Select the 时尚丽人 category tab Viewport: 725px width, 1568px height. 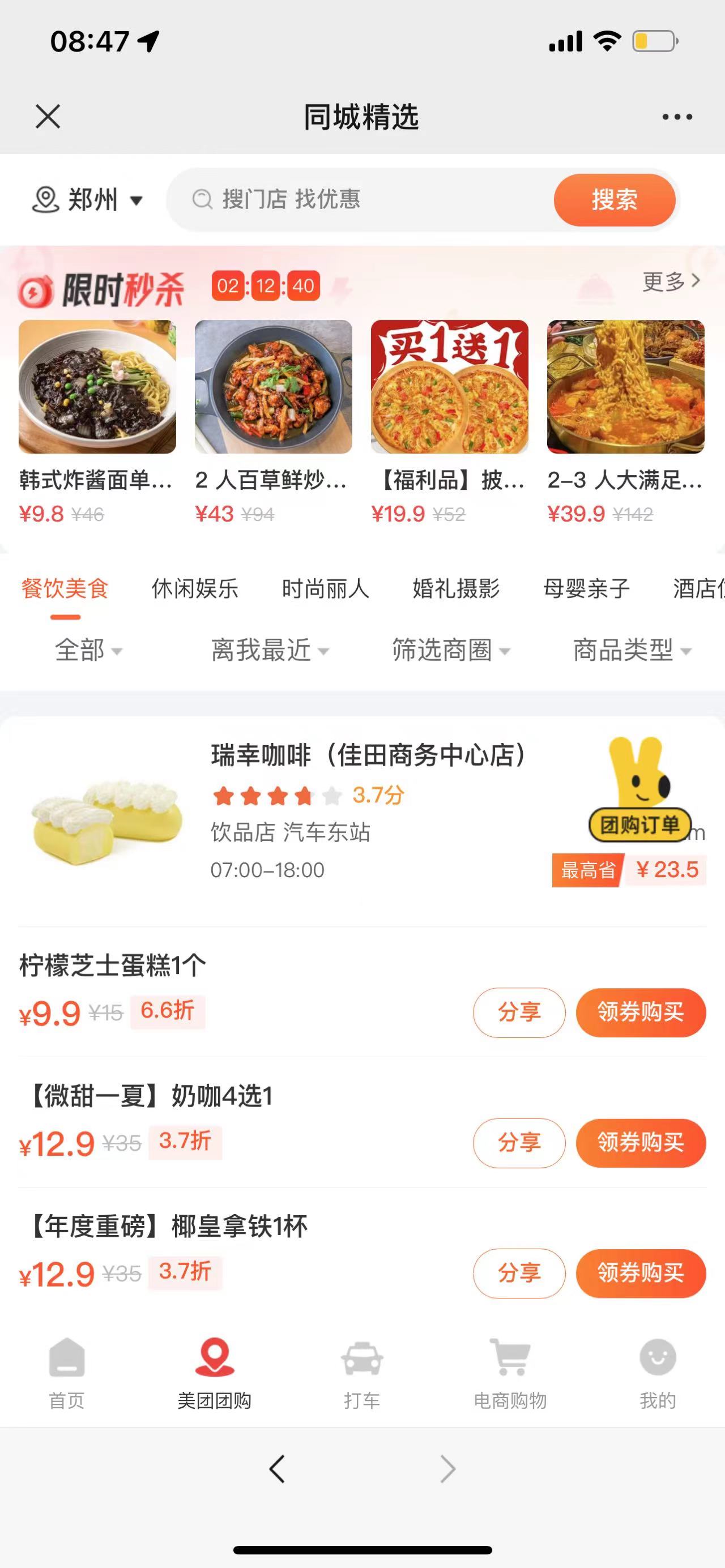tap(325, 588)
